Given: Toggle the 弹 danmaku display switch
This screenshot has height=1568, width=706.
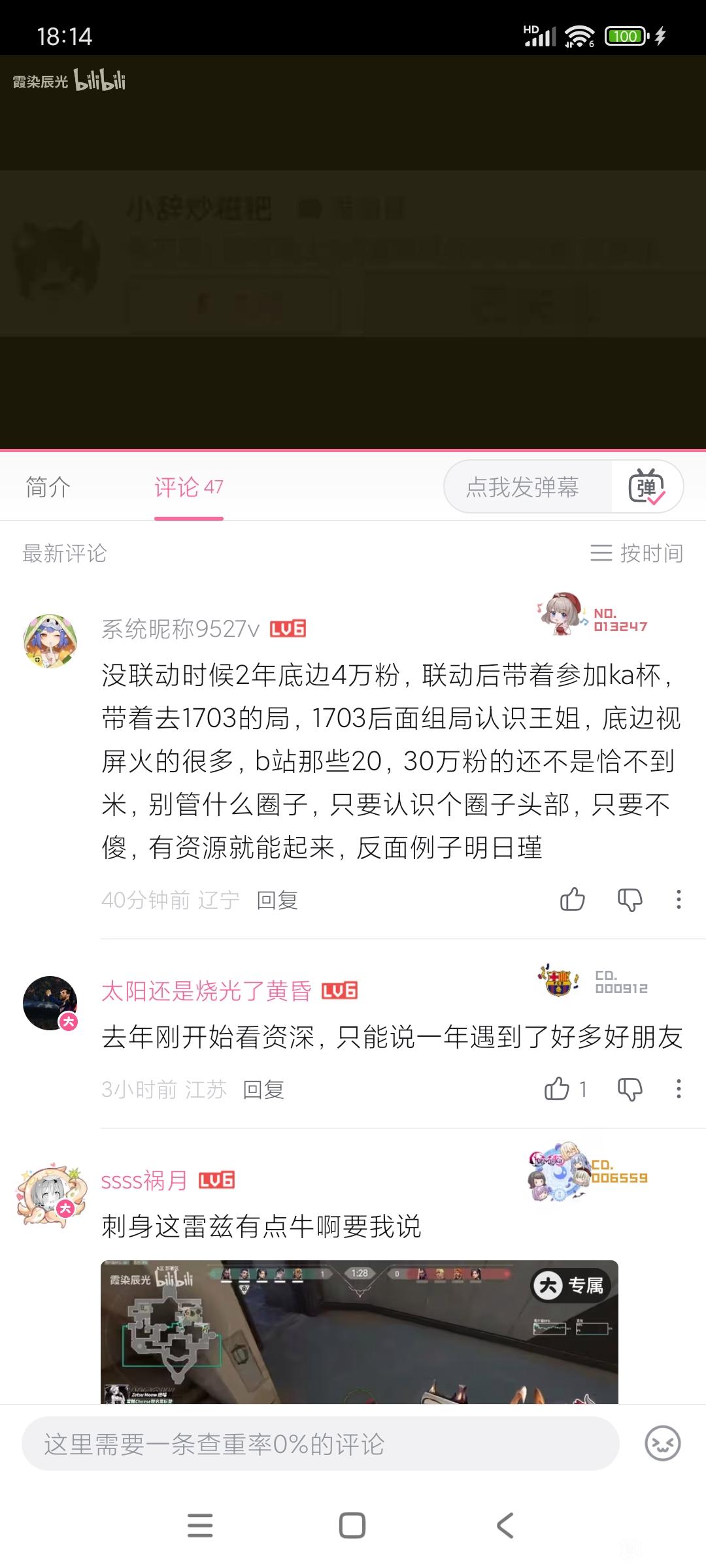Looking at the screenshot, I should pos(647,487).
